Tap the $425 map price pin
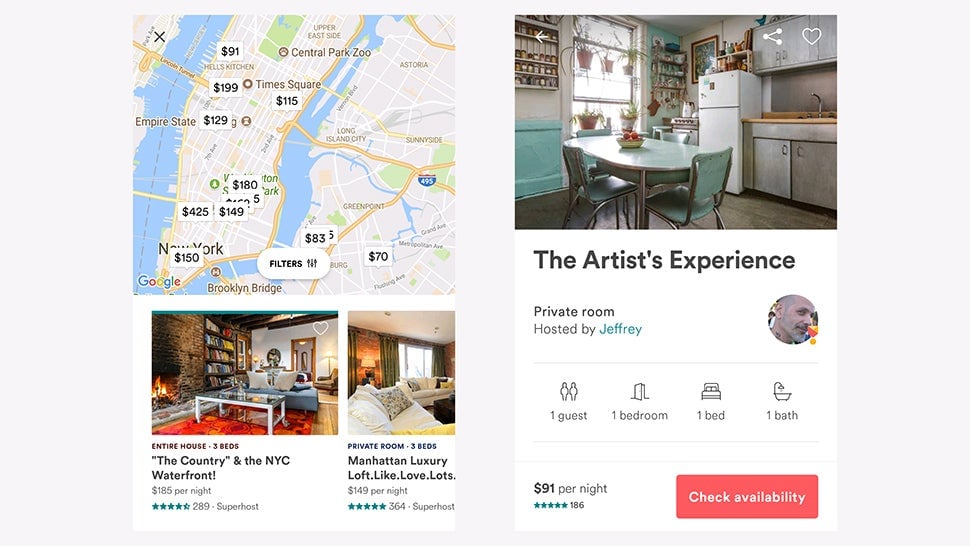The width and height of the screenshot is (970, 546). pyautogui.click(x=195, y=212)
